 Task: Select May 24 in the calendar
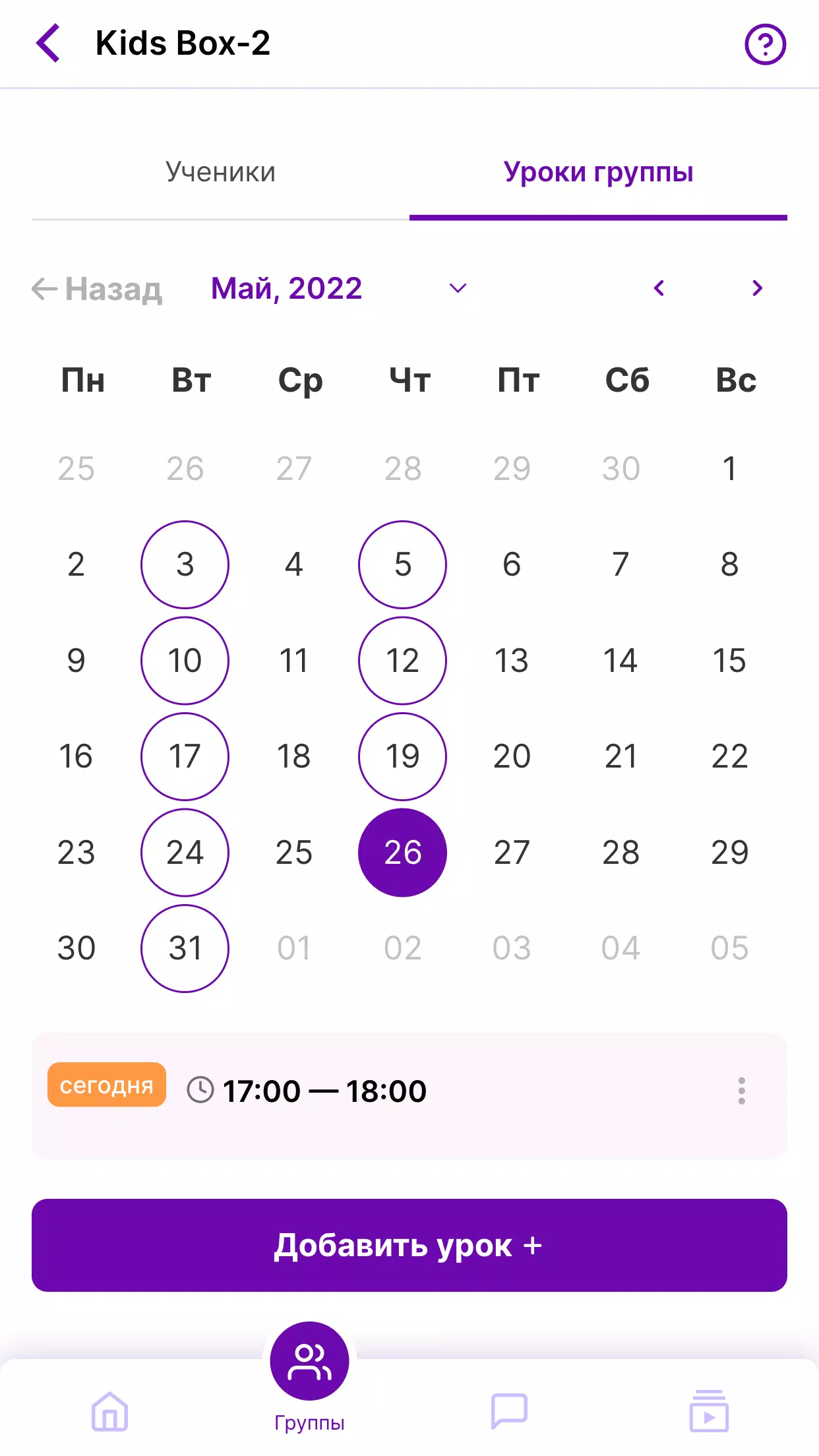[185, 852]
